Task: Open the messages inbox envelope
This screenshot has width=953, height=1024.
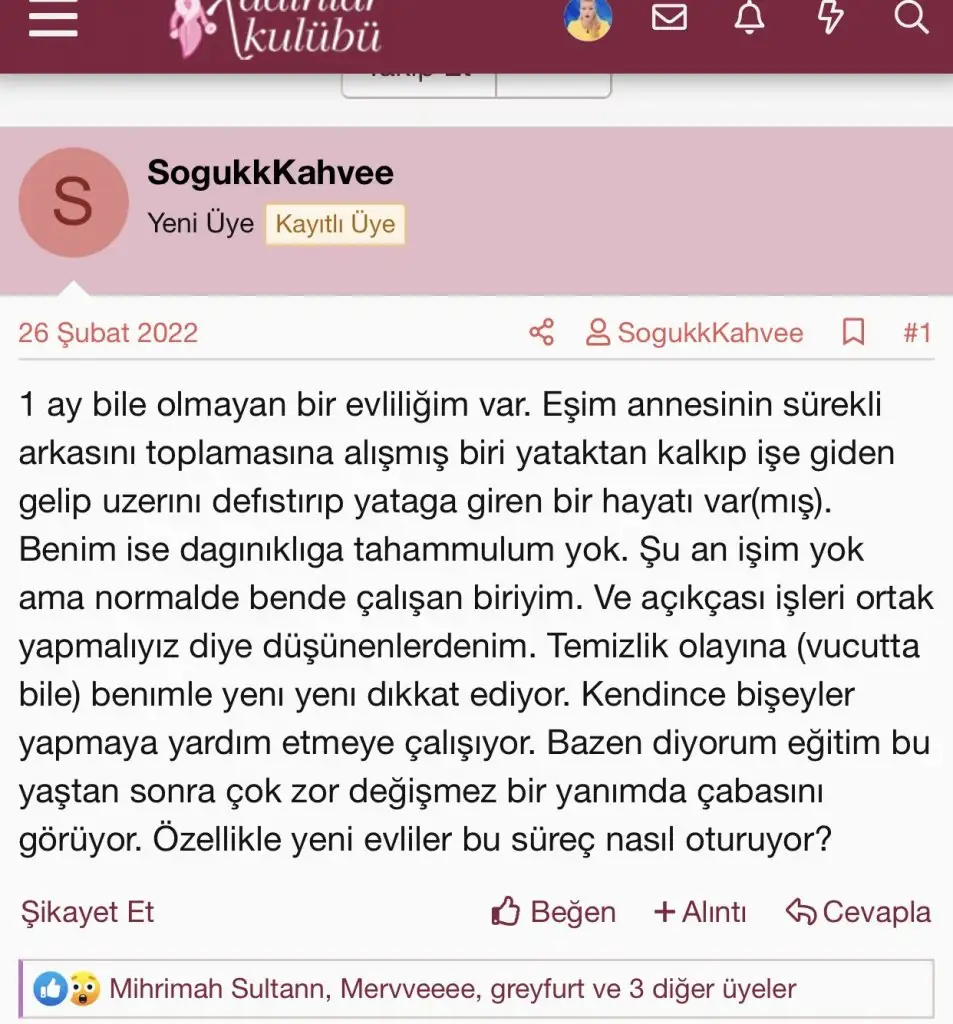Action: pos(669,19)
